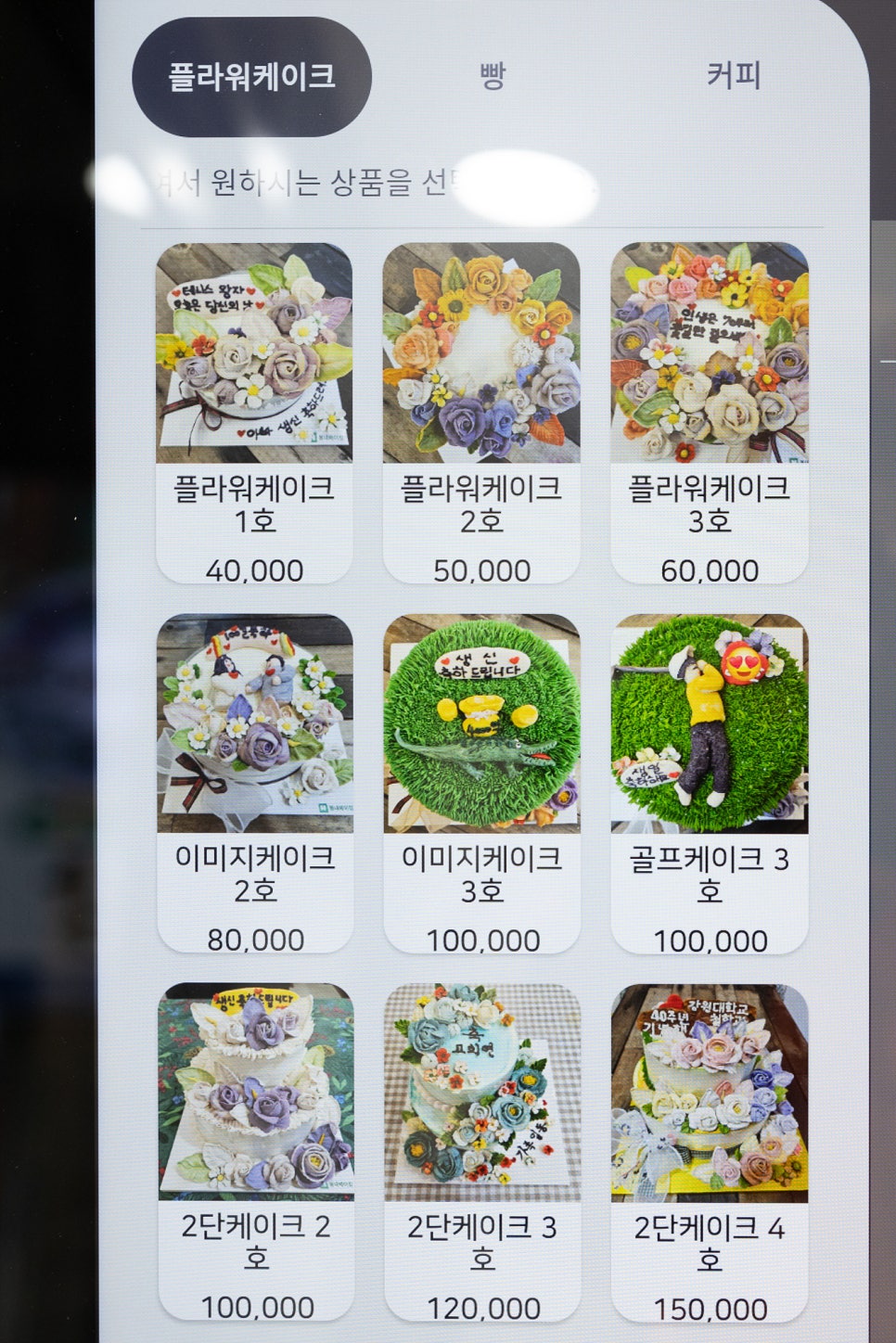Screen dimensions: 896x1343
Task: Tap the 2단케이크 3호 card
Action: click(x=482, y=1150)
